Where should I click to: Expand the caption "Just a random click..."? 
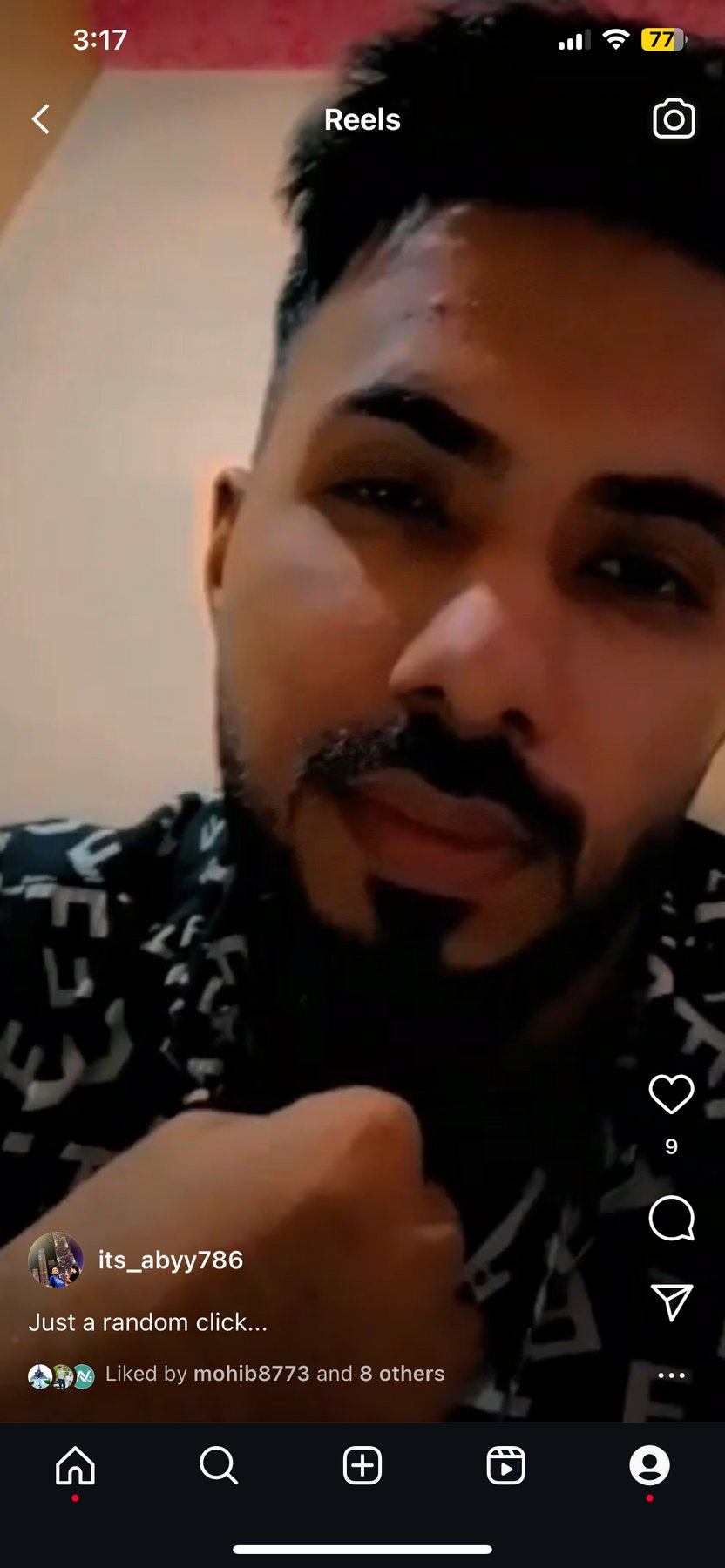148,1322
